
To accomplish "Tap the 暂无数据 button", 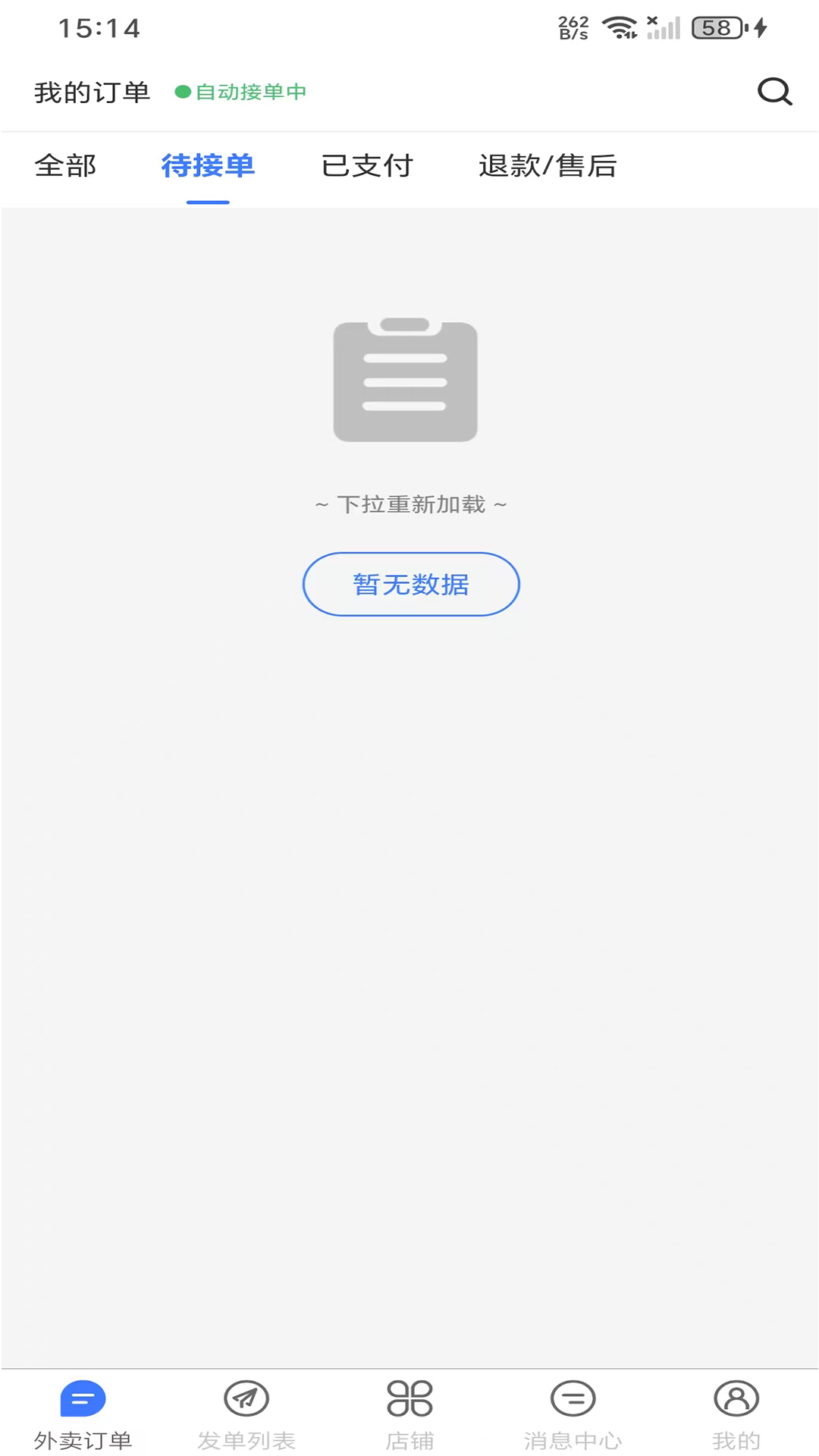I will 411,584.
